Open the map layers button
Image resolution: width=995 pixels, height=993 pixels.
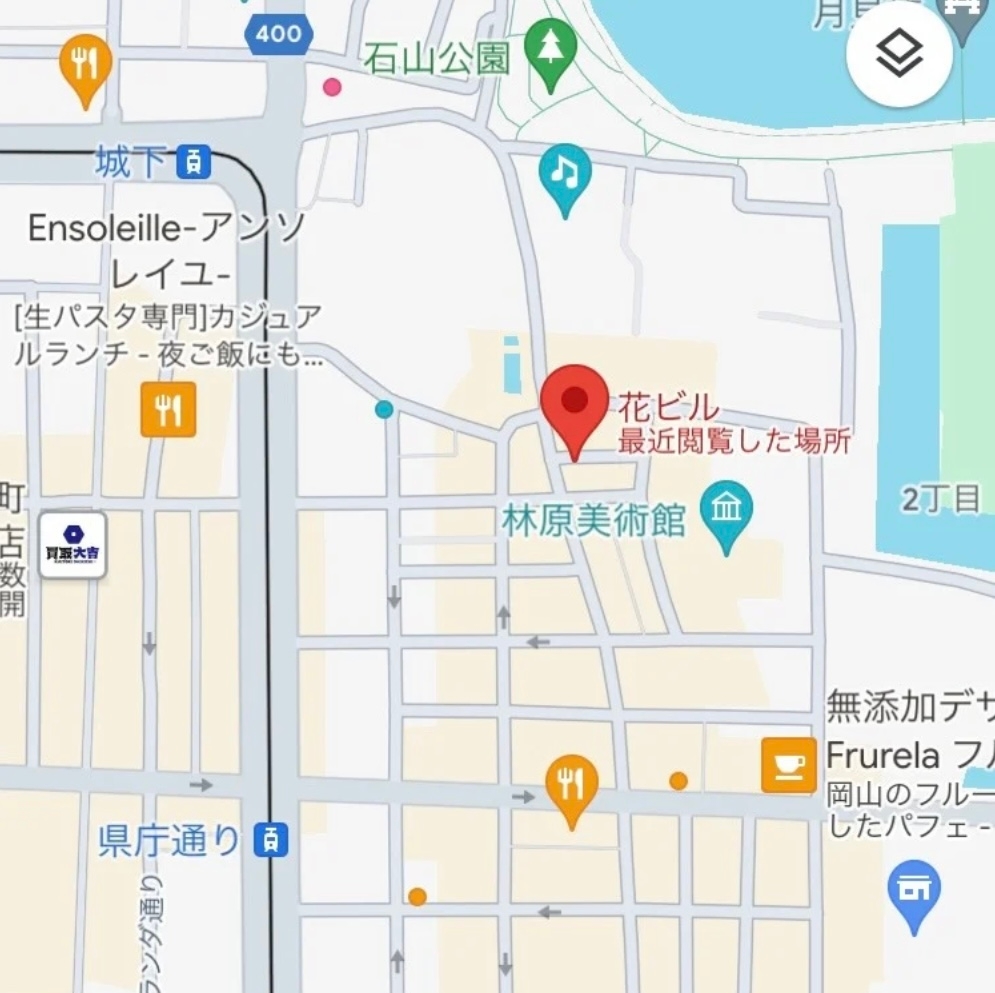[x=898, y=56]
